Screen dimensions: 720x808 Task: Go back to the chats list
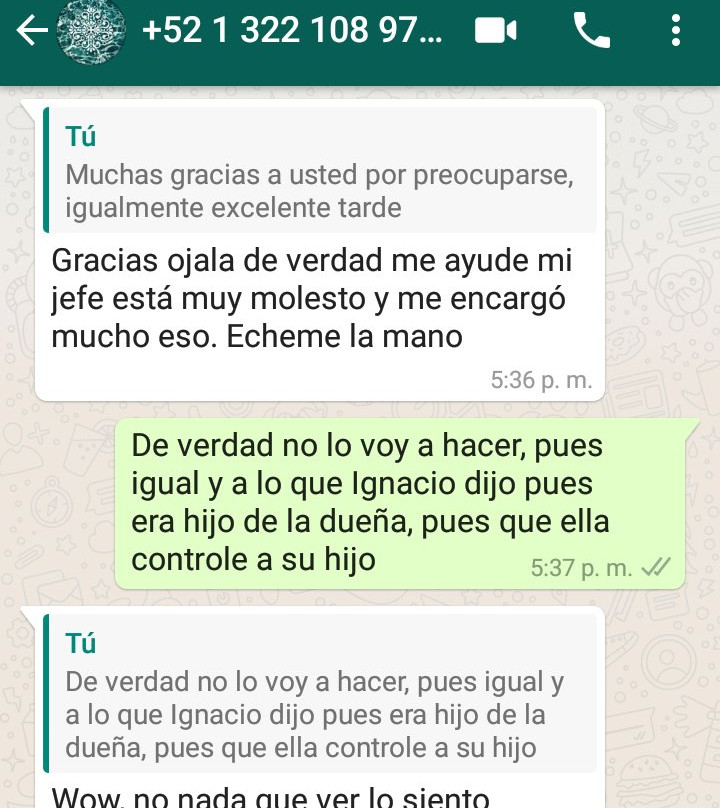pos(30,31)
